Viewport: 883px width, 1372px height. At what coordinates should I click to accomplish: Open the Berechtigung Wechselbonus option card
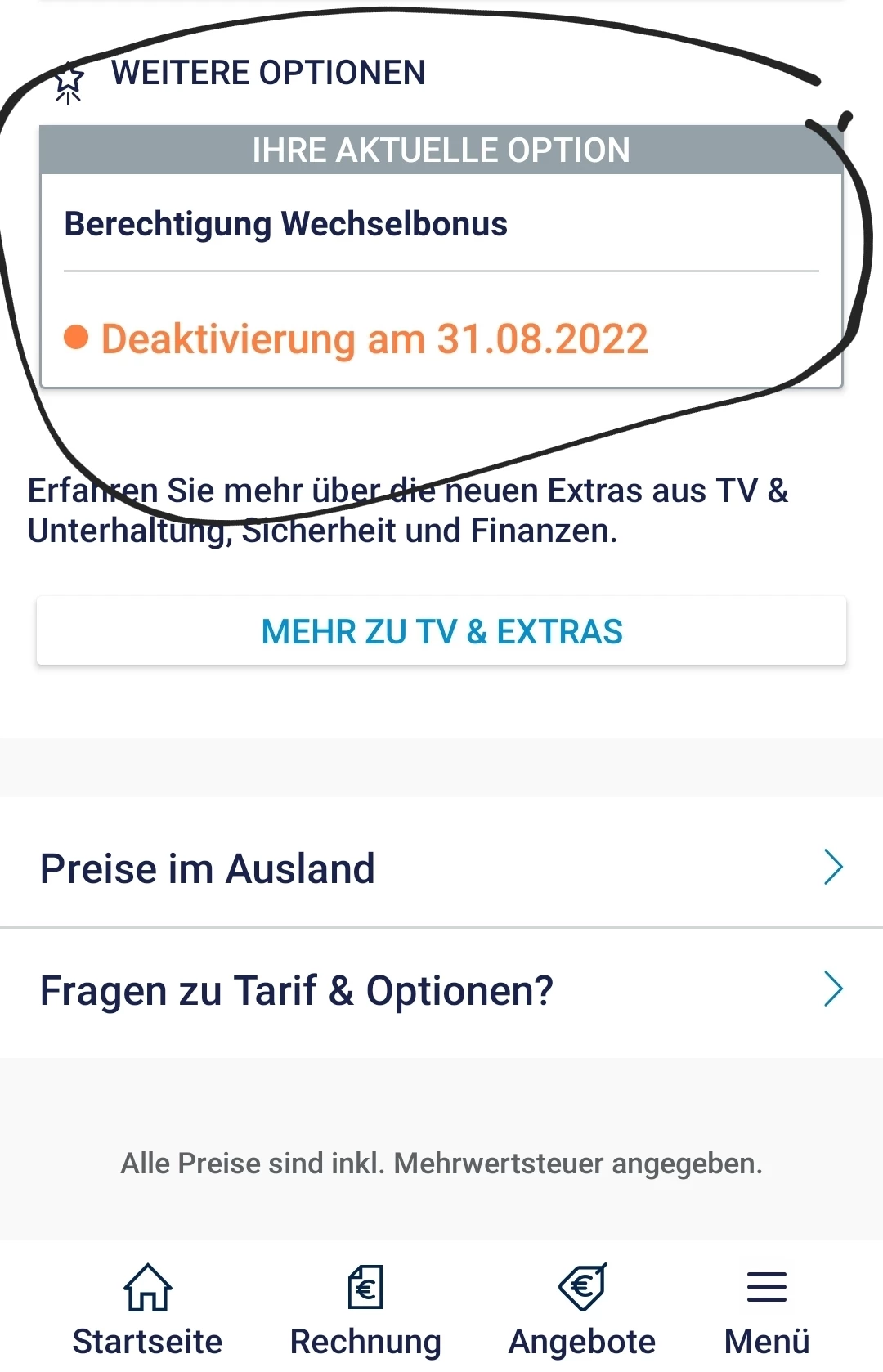click(x=441, y=225)
